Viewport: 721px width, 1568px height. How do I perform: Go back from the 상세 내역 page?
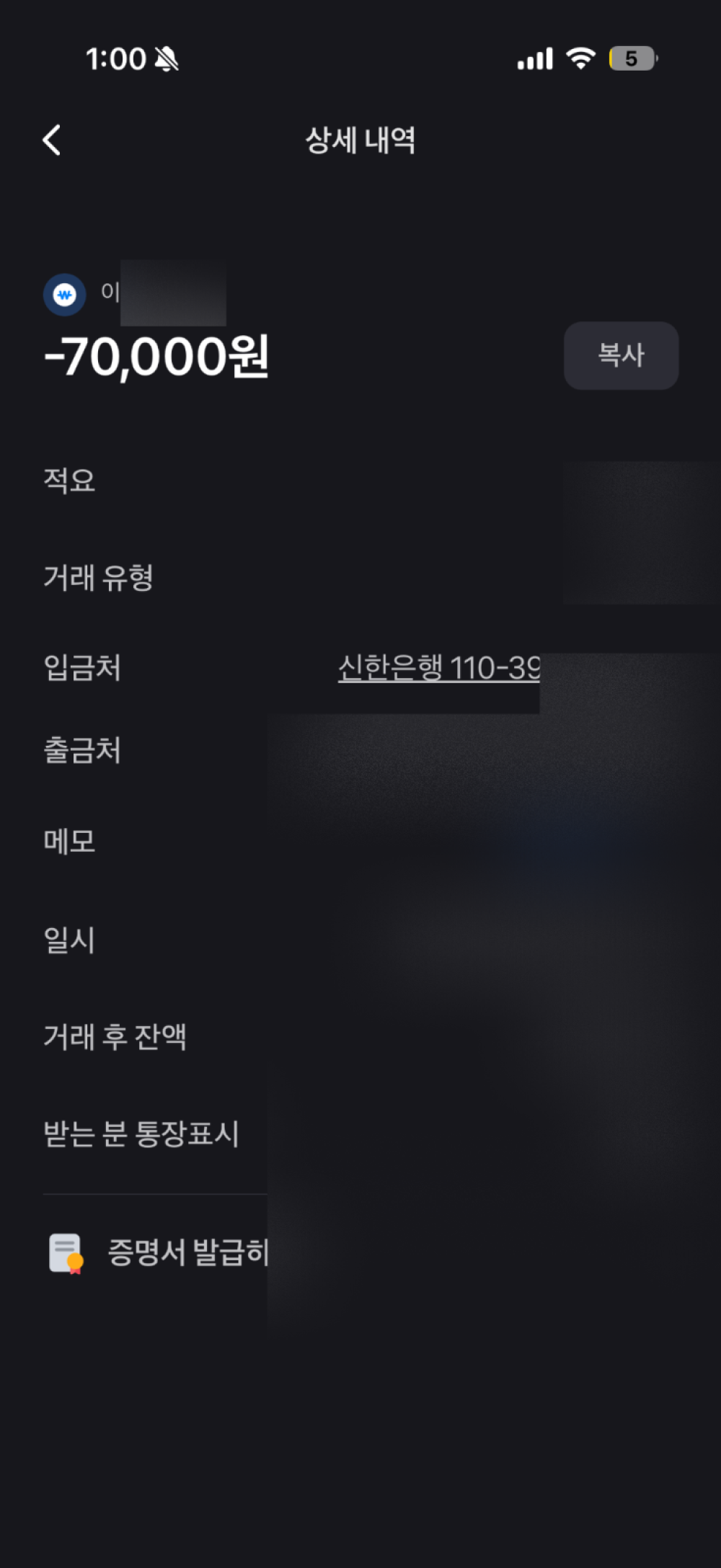point(52,140)
